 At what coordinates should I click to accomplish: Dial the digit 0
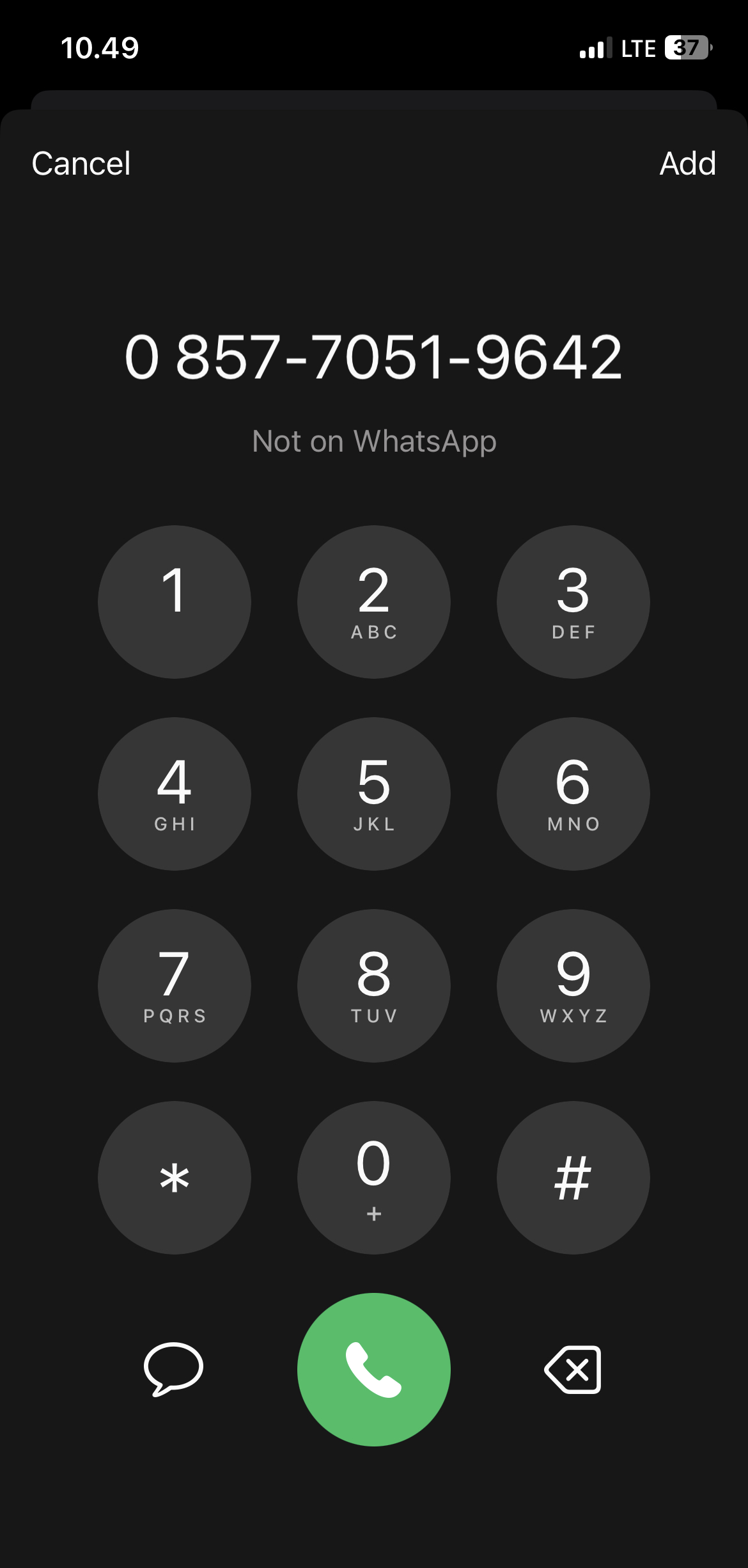(x=374, y=1178)
